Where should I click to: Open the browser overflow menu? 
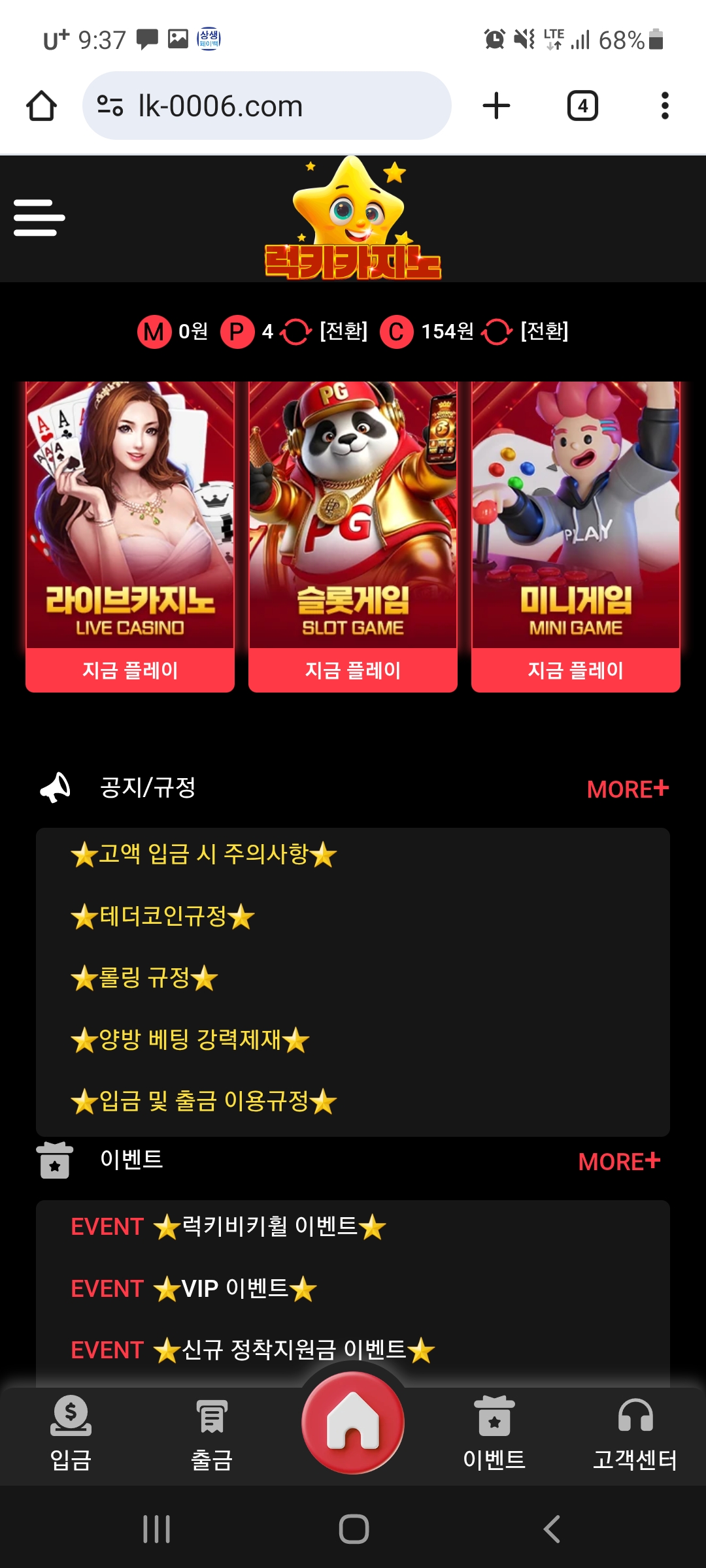pos(665,106)
